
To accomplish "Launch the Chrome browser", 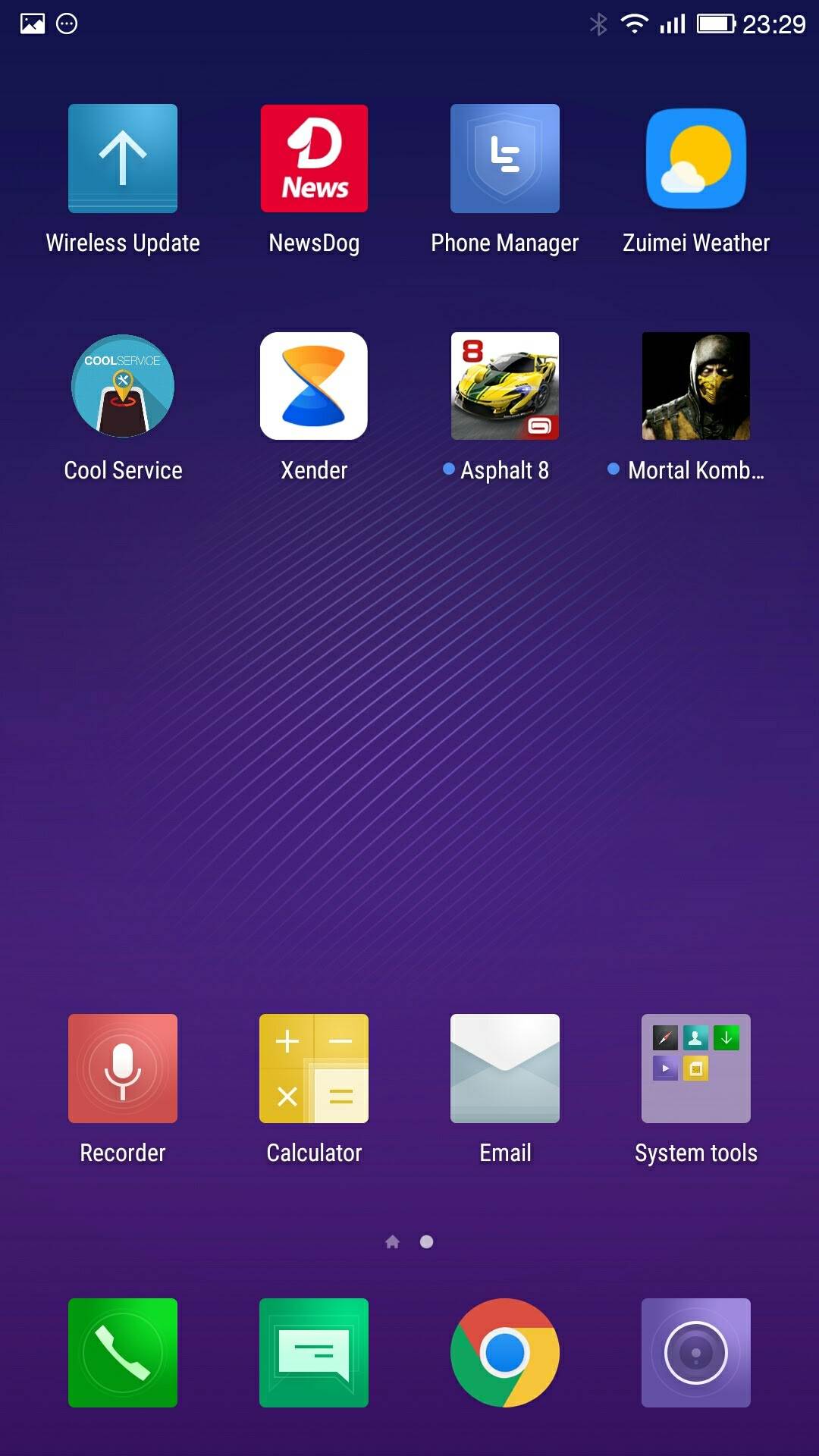I will 505,1353.
